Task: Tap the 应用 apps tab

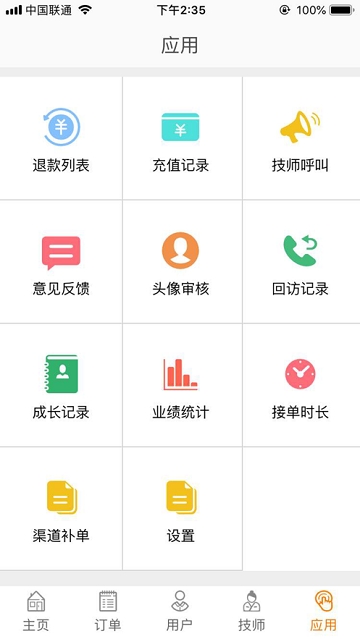Action: (x=324, y=611)
